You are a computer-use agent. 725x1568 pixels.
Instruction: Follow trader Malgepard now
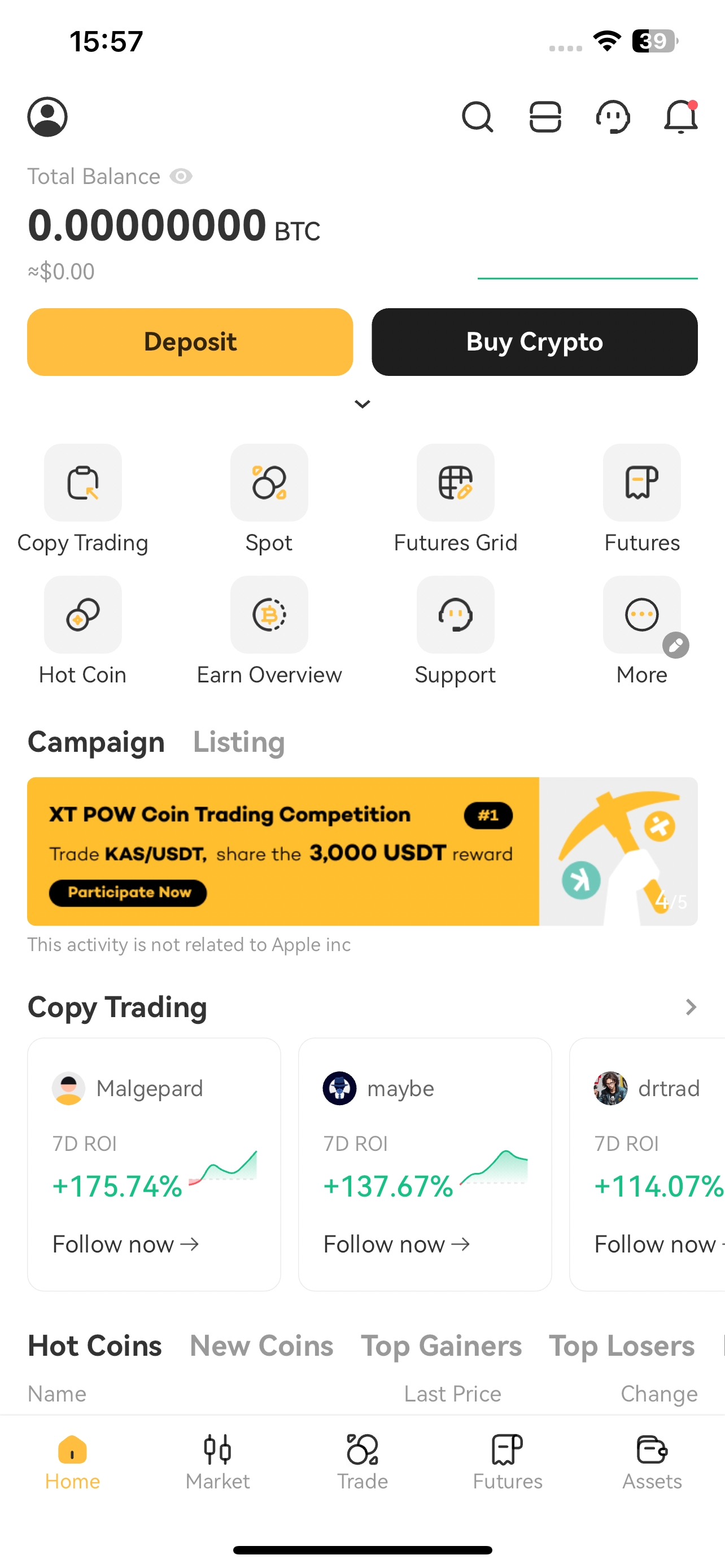pyautogui.click(x=125, y=1244)
